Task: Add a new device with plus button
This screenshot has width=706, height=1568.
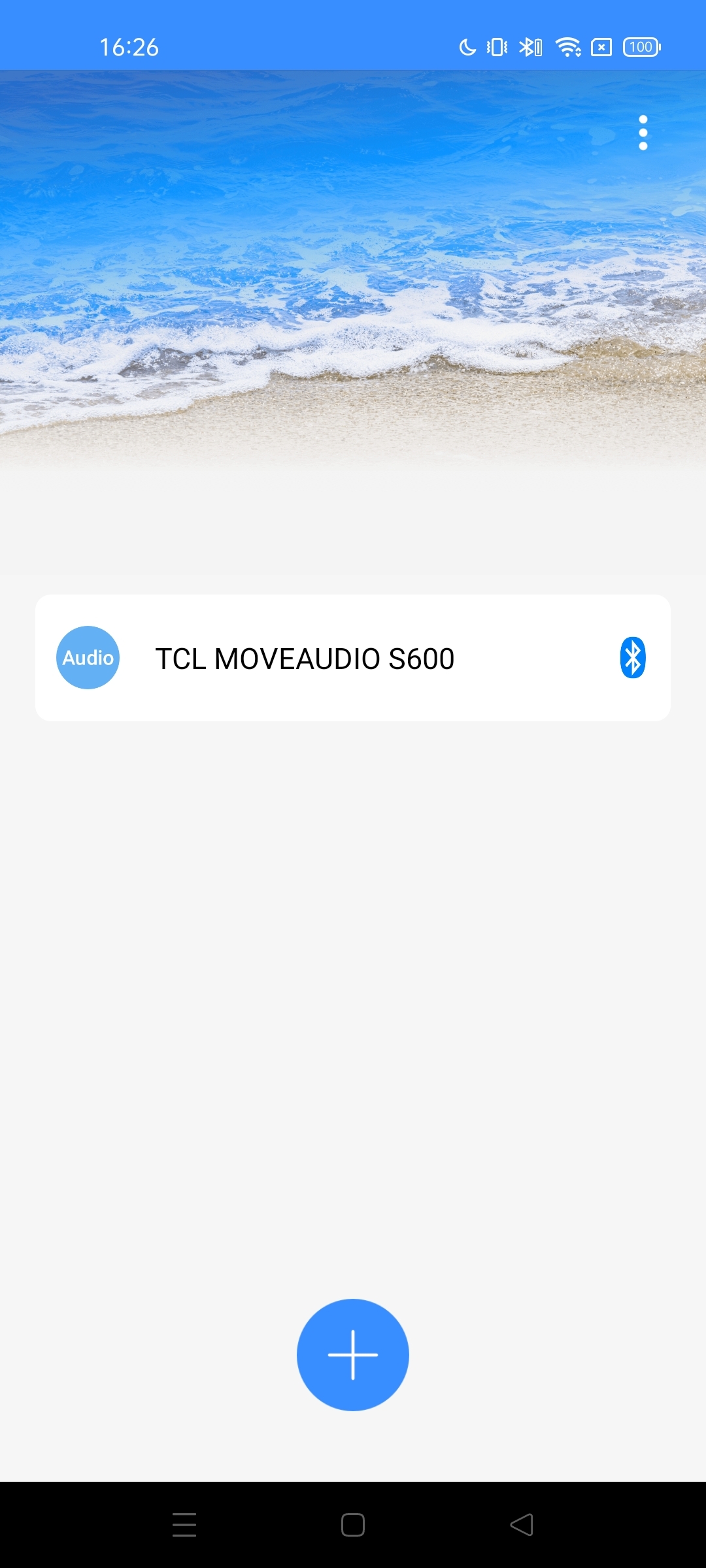Action: pyautogui.click(x=353, y=1354)
